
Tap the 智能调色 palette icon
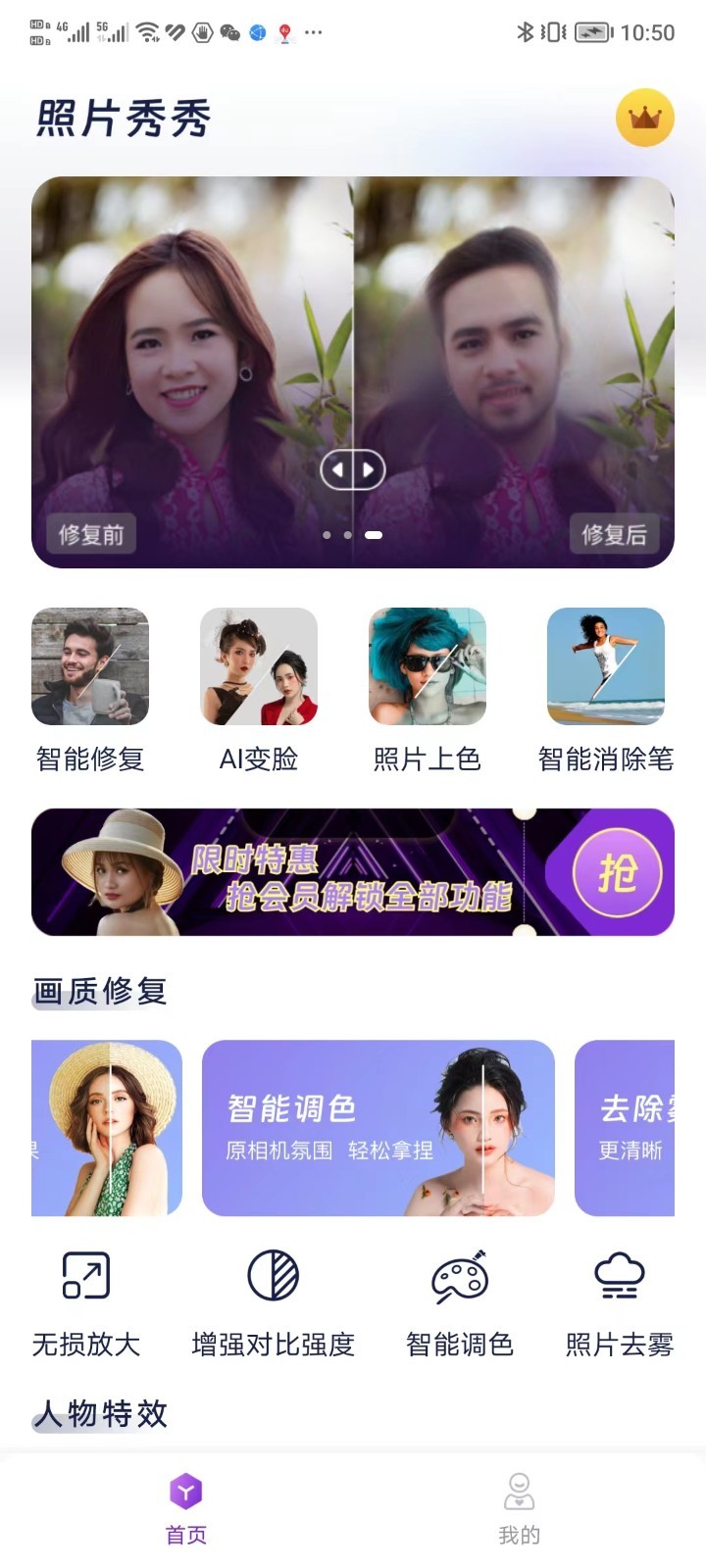[460, 1277]
